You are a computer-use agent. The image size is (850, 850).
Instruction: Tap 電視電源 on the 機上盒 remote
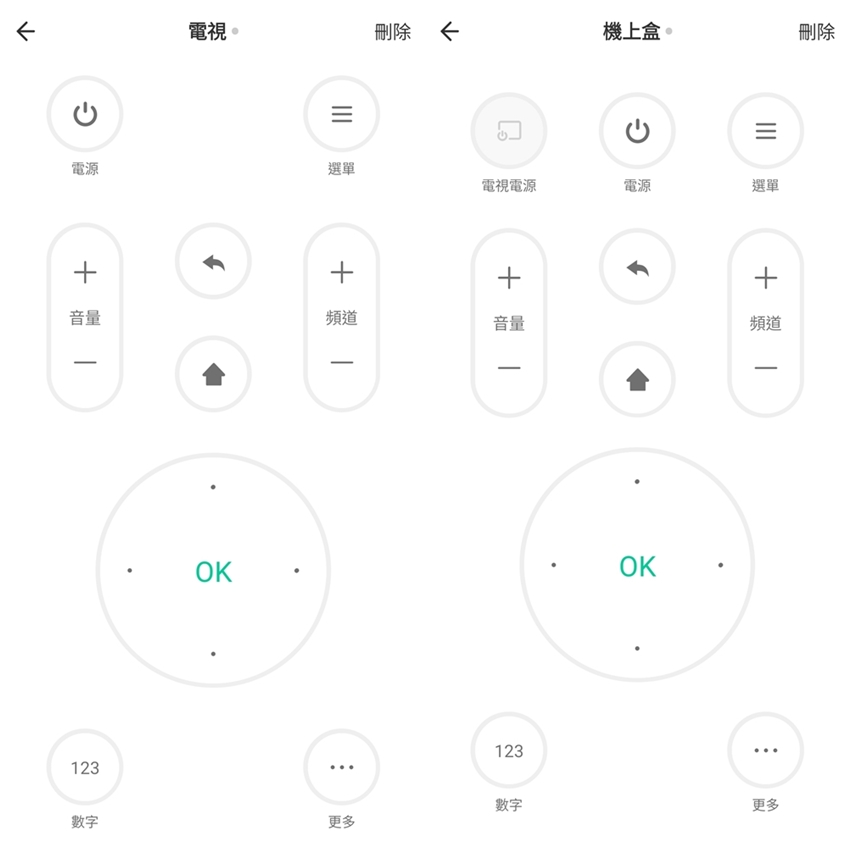[x=509, y=131]
